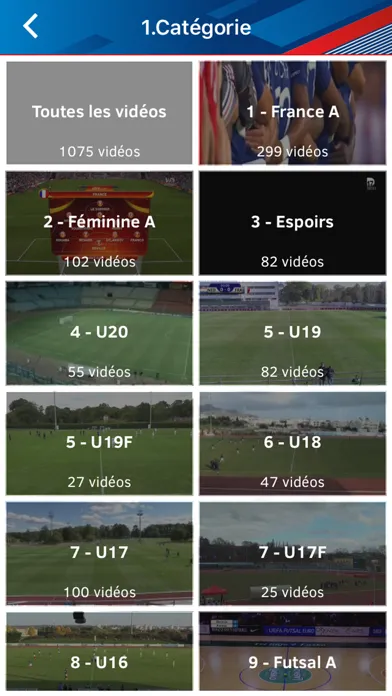Open the 8 - U16 category

[x=99, y=651]
